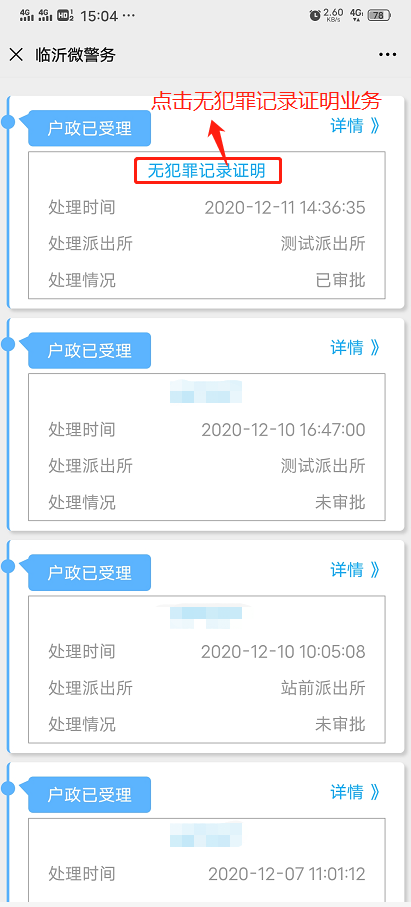411x907 pixels.
Task: View 详情 of the 2020-12-10 10:05:08 record
Action: point(356,570)
